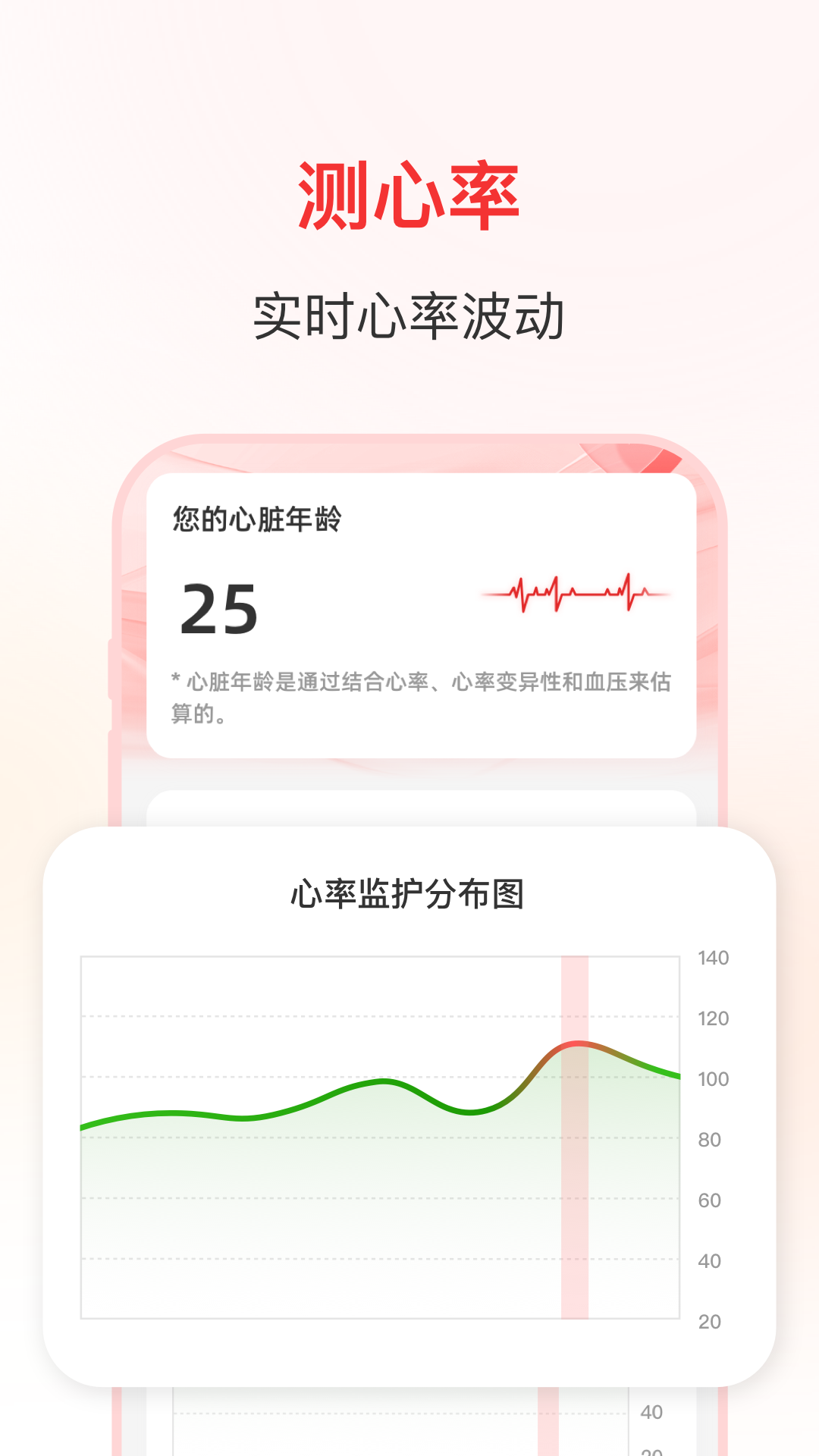Image resolution: width=819 pixels, height=1456 pixels.
Task: Select the 实时心率波动 subtitle text
Action: pos(409,311)
